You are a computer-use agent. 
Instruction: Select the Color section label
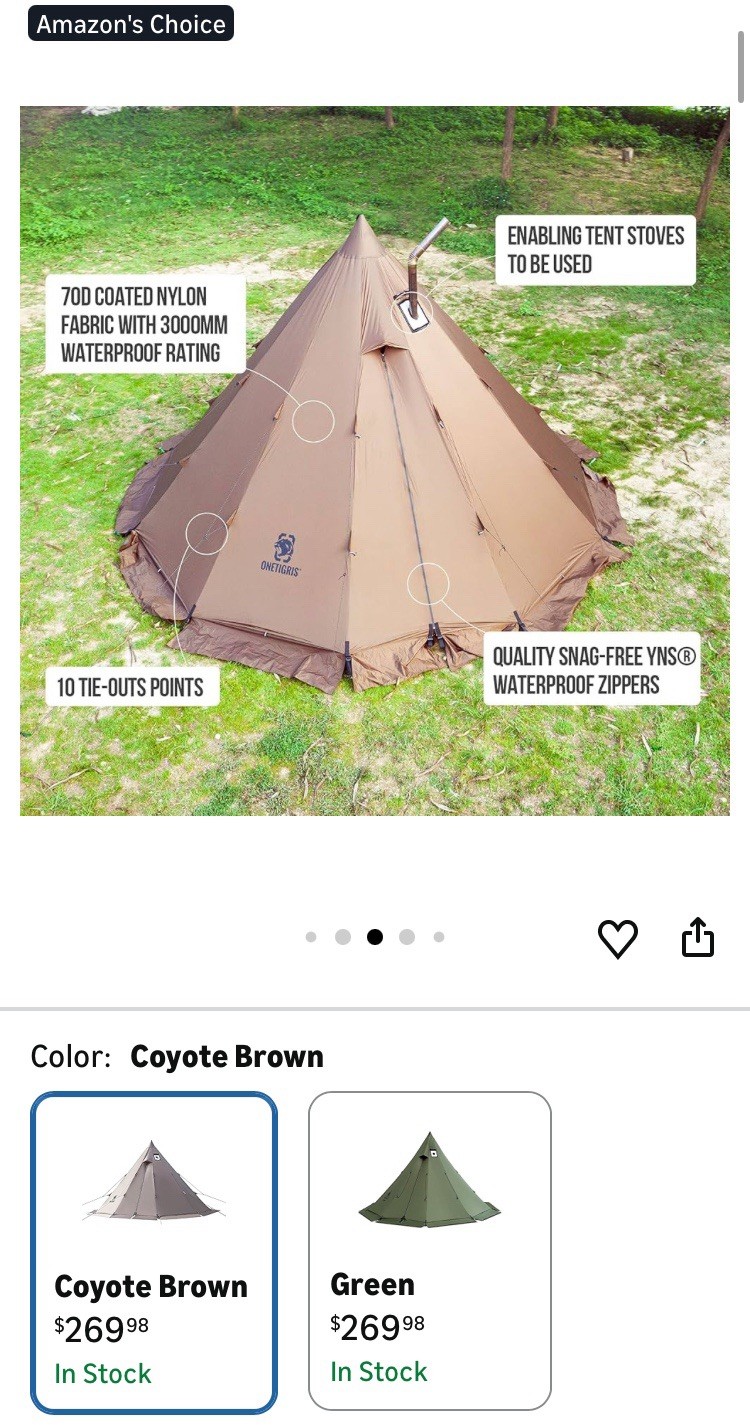(70, 1056)
